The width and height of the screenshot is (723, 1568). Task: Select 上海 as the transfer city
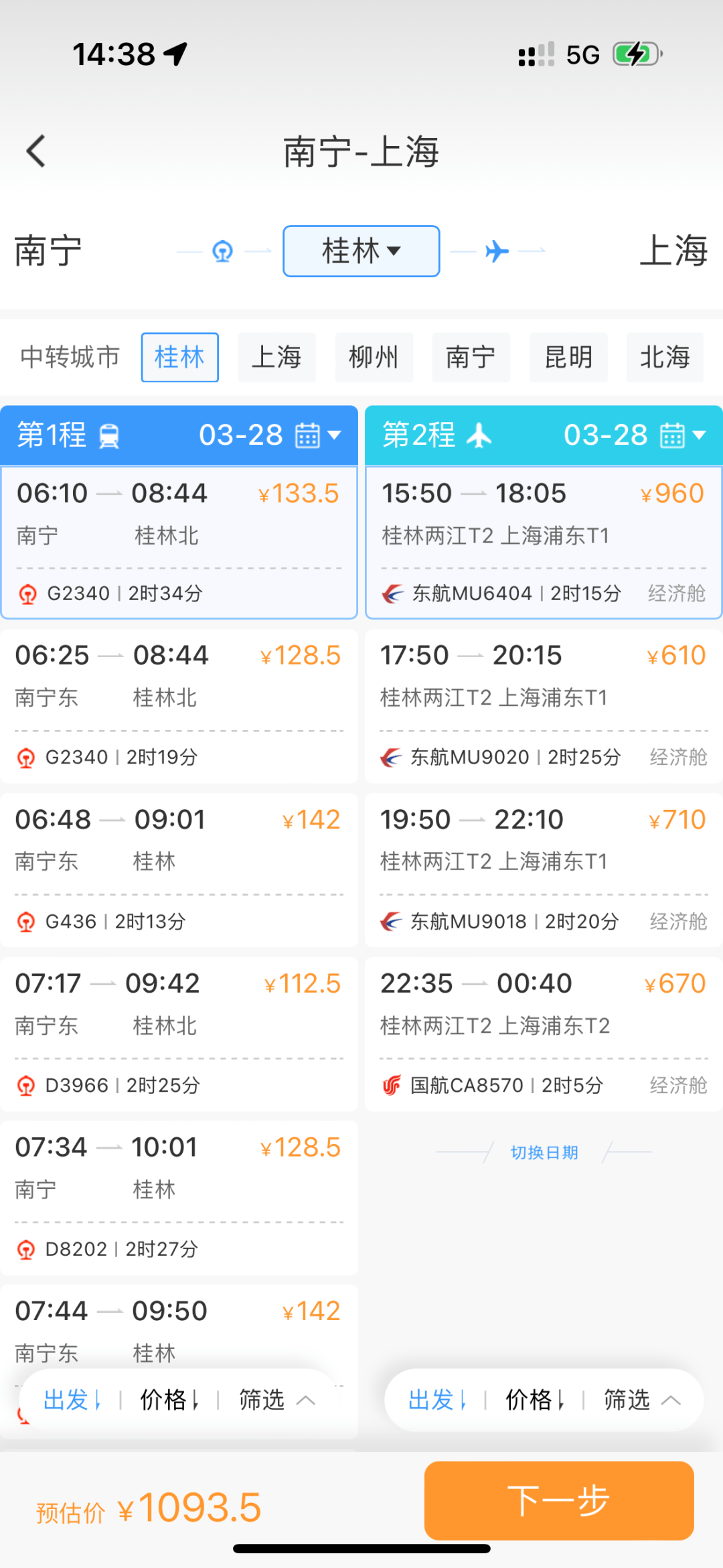point(276,357)
